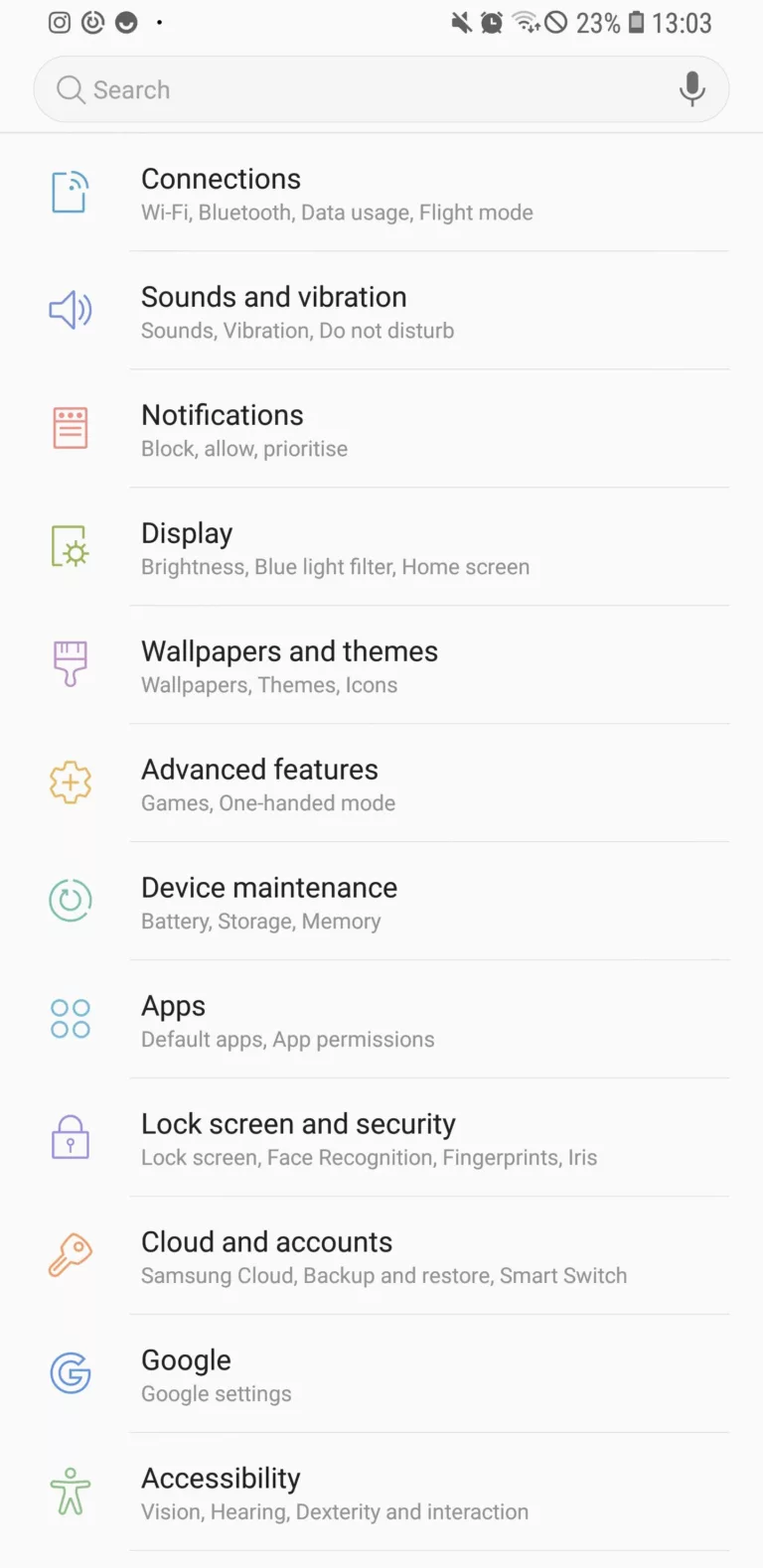
Task: Tap the Notifications icon
Action: point(70,428)
